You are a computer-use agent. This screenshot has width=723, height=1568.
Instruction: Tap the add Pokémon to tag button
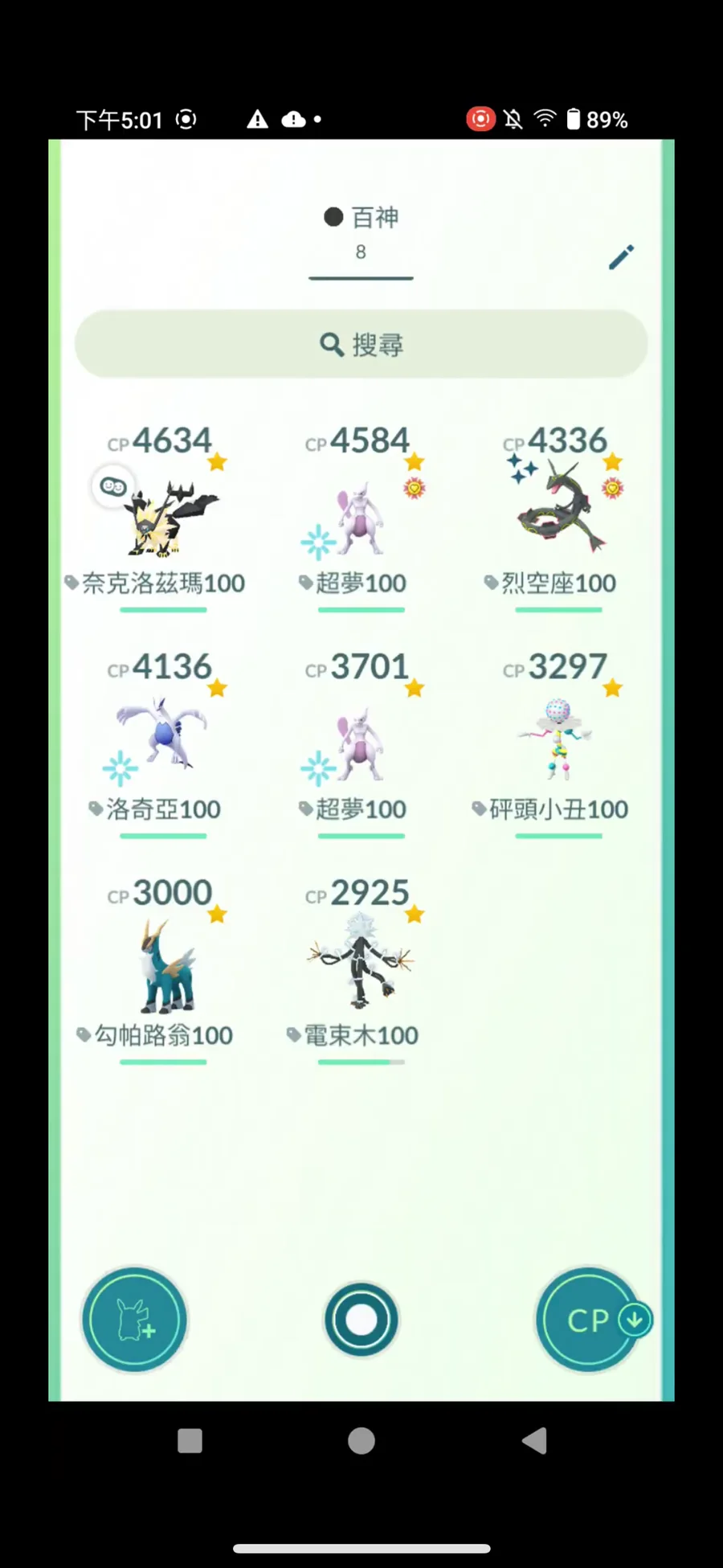tap(135, 1320)
